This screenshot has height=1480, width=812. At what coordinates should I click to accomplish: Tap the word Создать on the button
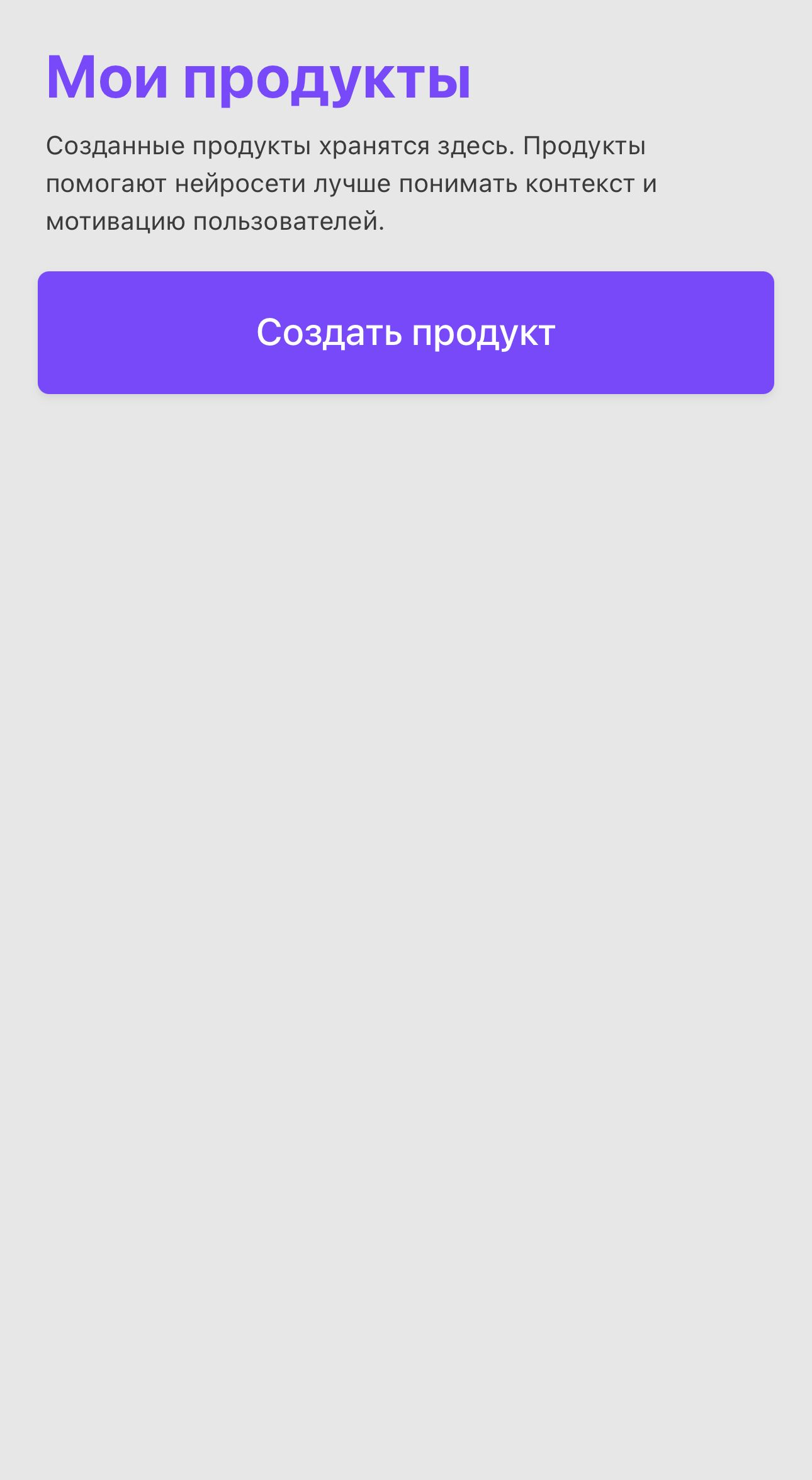[327, 334]
